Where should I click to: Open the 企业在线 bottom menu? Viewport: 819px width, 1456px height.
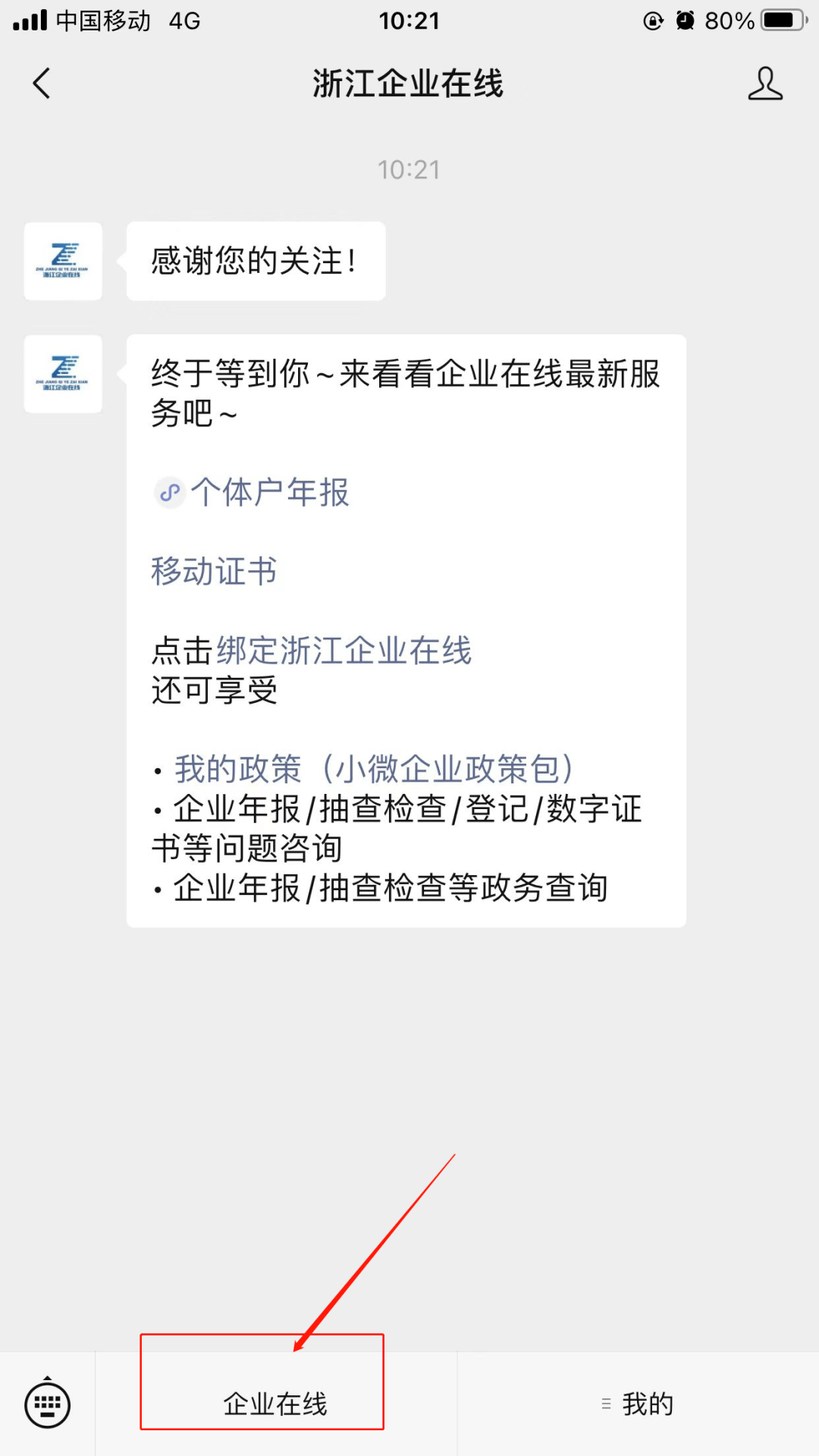(x=275, y=1404)
